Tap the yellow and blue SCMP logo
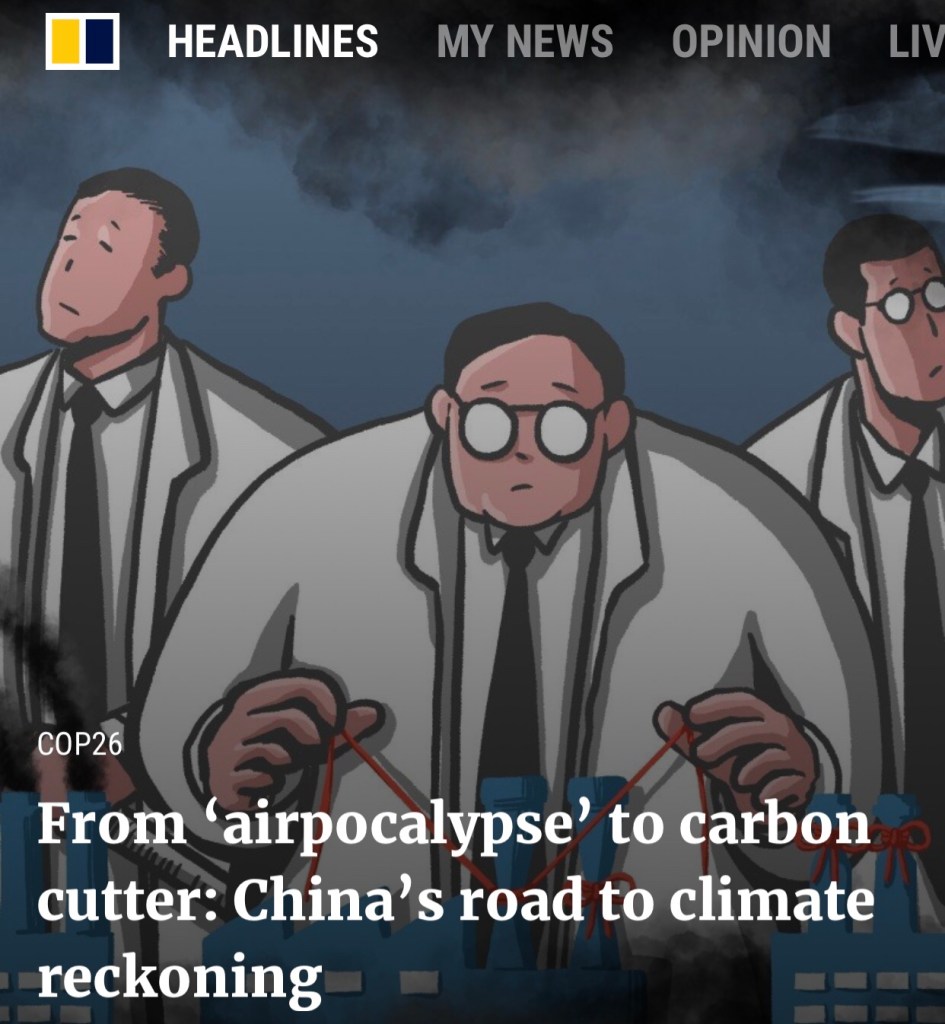 tap(83, 42)
